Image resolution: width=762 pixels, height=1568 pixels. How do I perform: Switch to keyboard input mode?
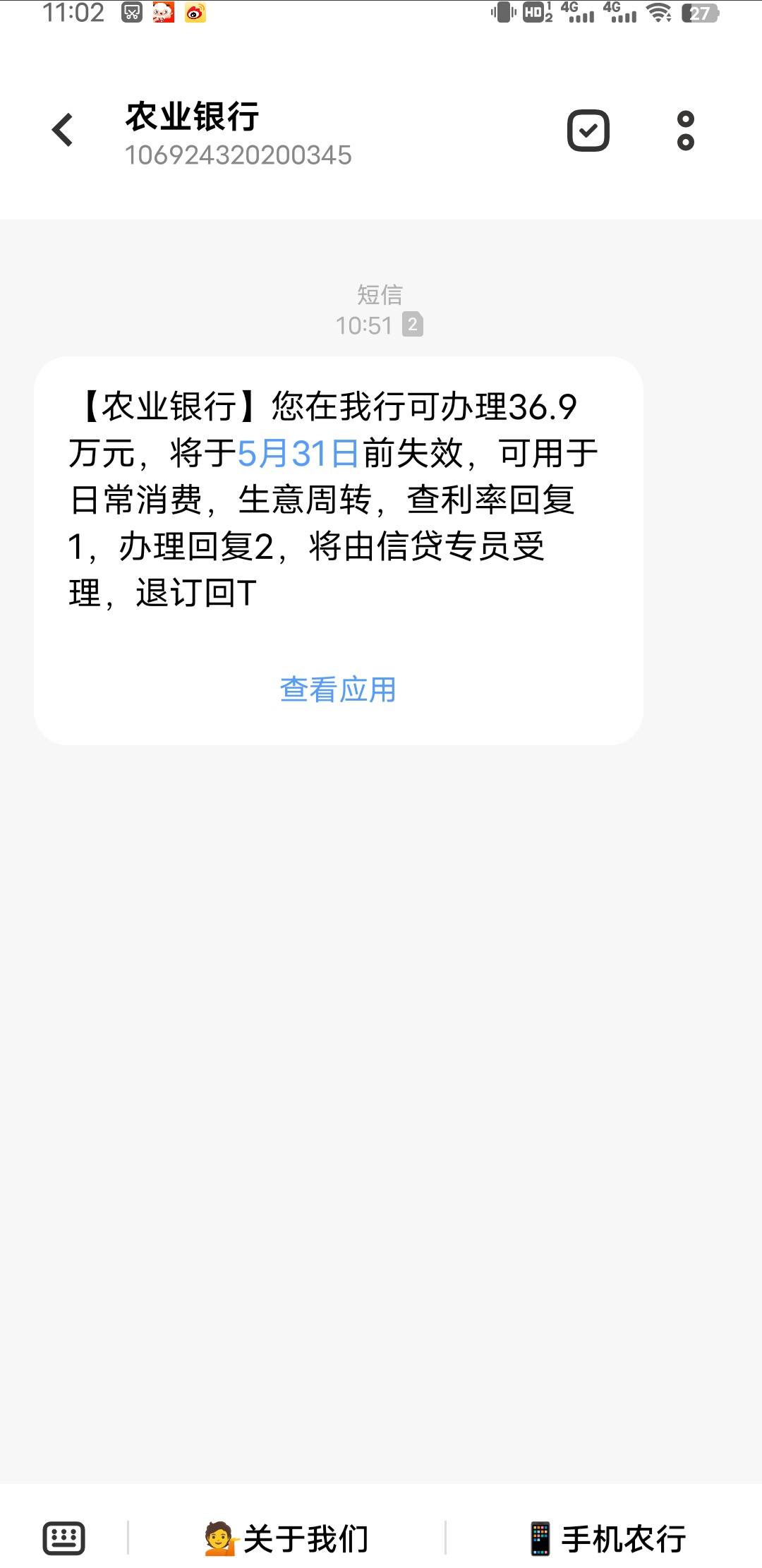click(64, 1538)
